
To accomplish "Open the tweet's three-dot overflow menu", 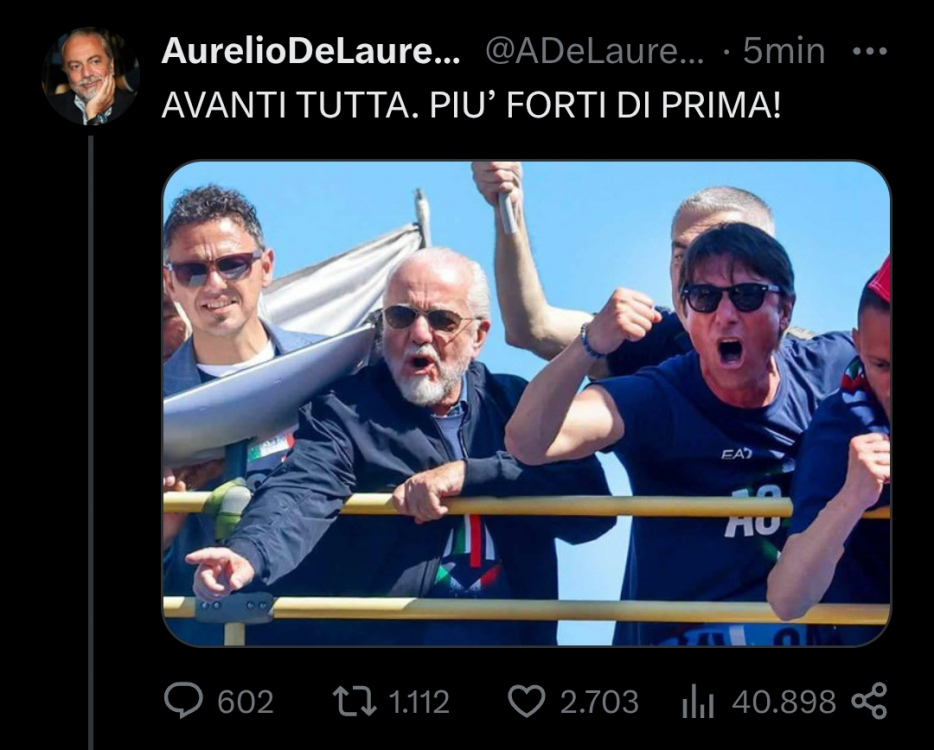I will 869,50.
